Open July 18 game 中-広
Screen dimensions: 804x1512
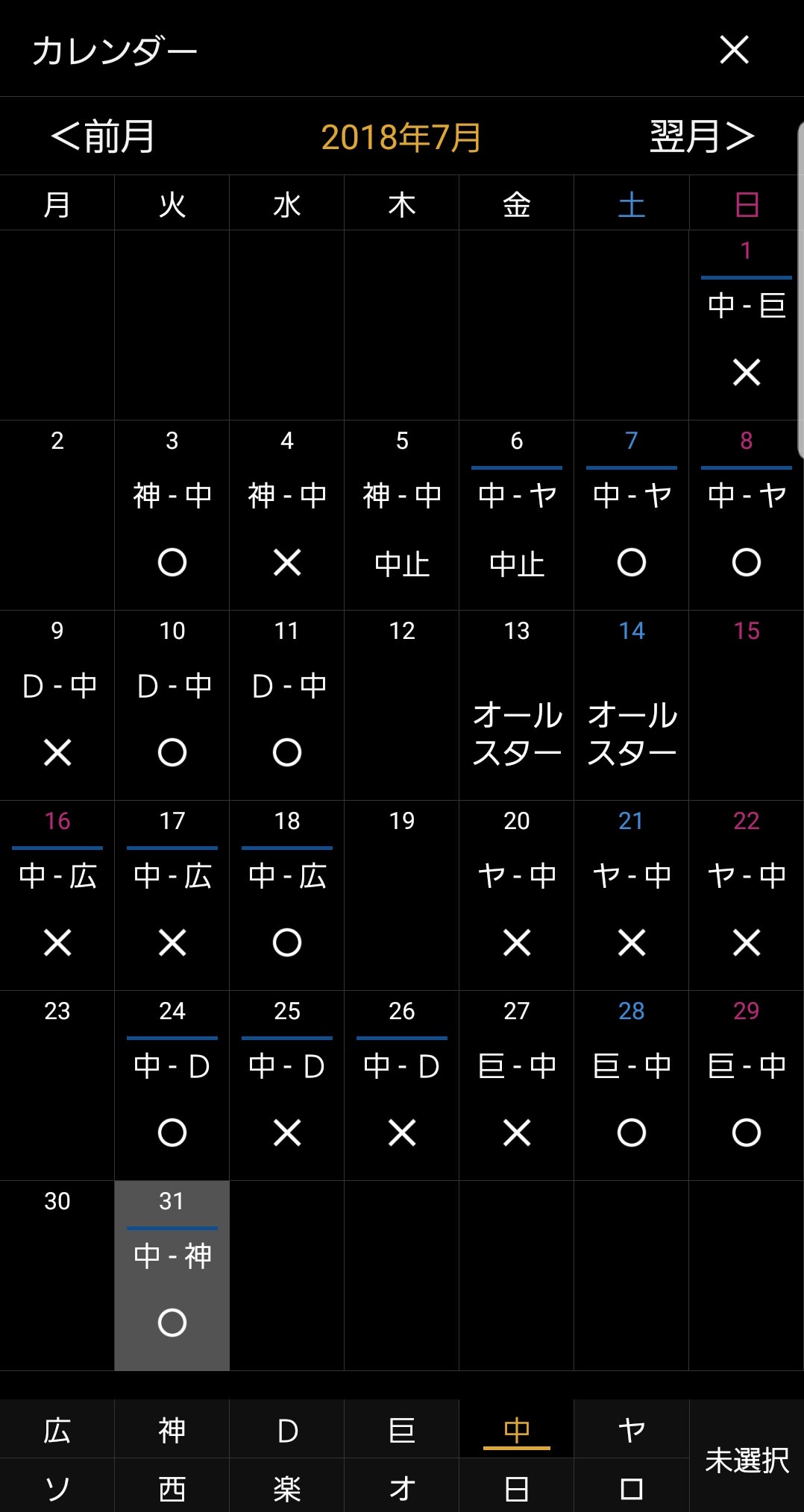click(x=287, y=895)
